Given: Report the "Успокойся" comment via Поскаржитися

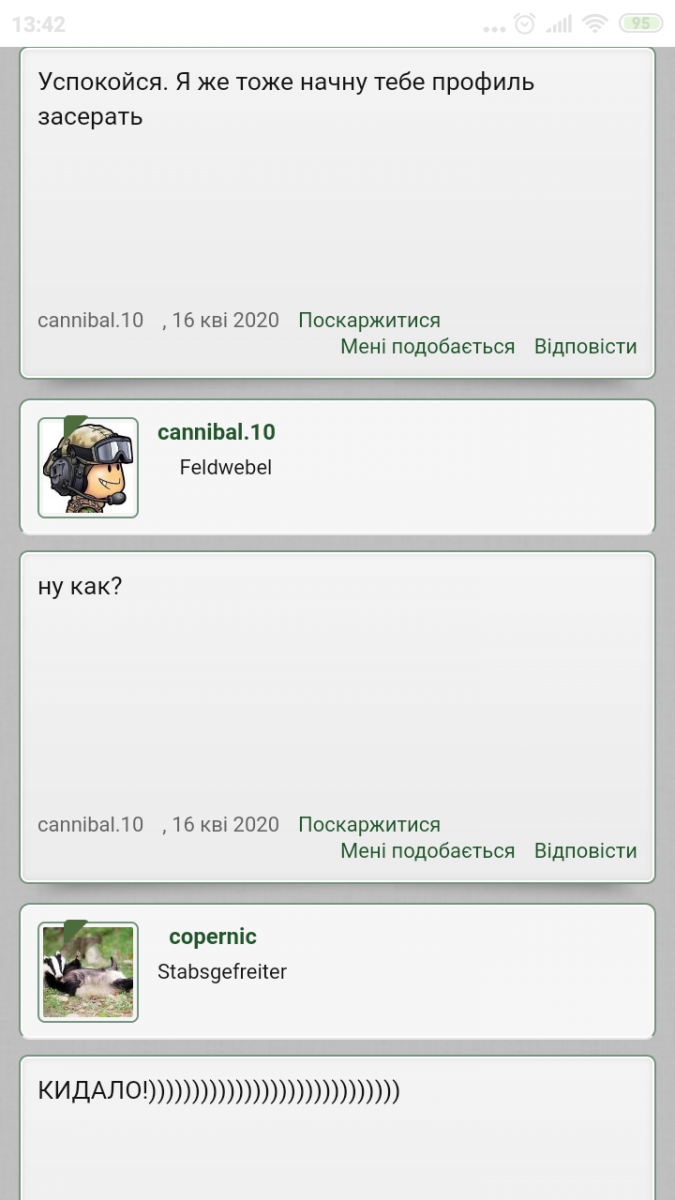Looking at the screenshot, I should tap(369, 320).
